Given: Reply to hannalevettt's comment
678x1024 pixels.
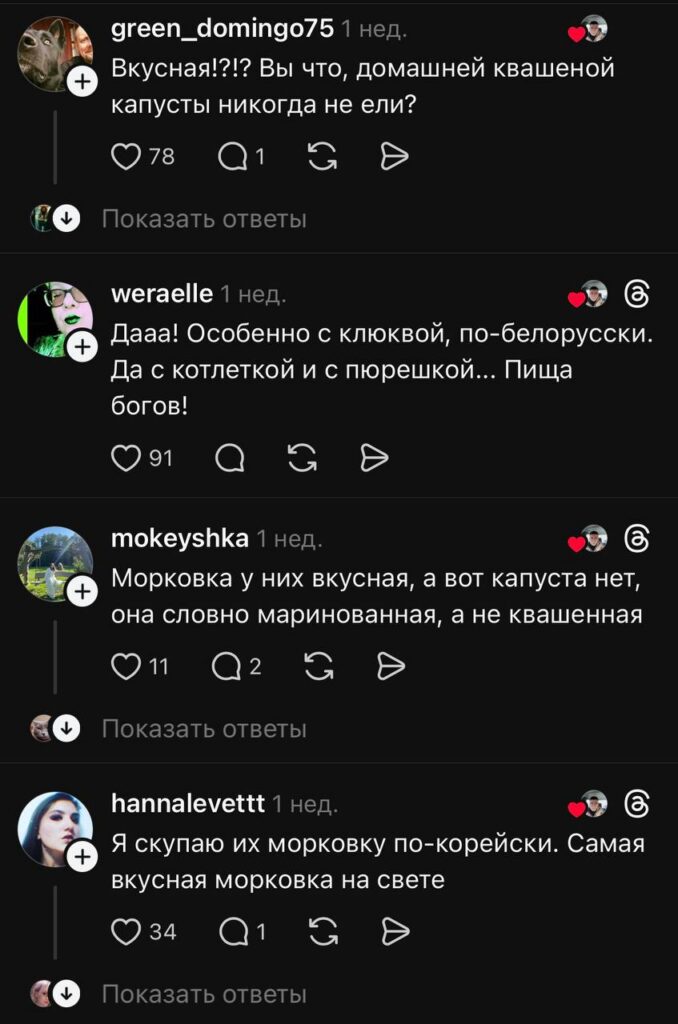Looking at the screenshot, I should (231, 932).
